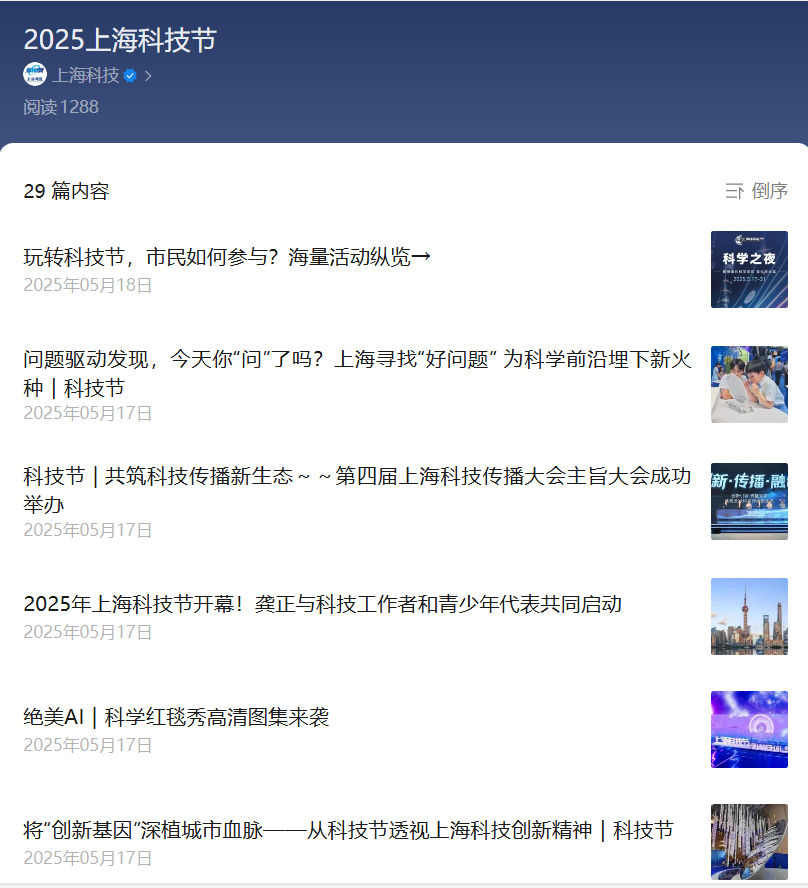808x888 pixels.
Task: Open article 将"创新基因"深植城市血脉
Action: [348, 831]
